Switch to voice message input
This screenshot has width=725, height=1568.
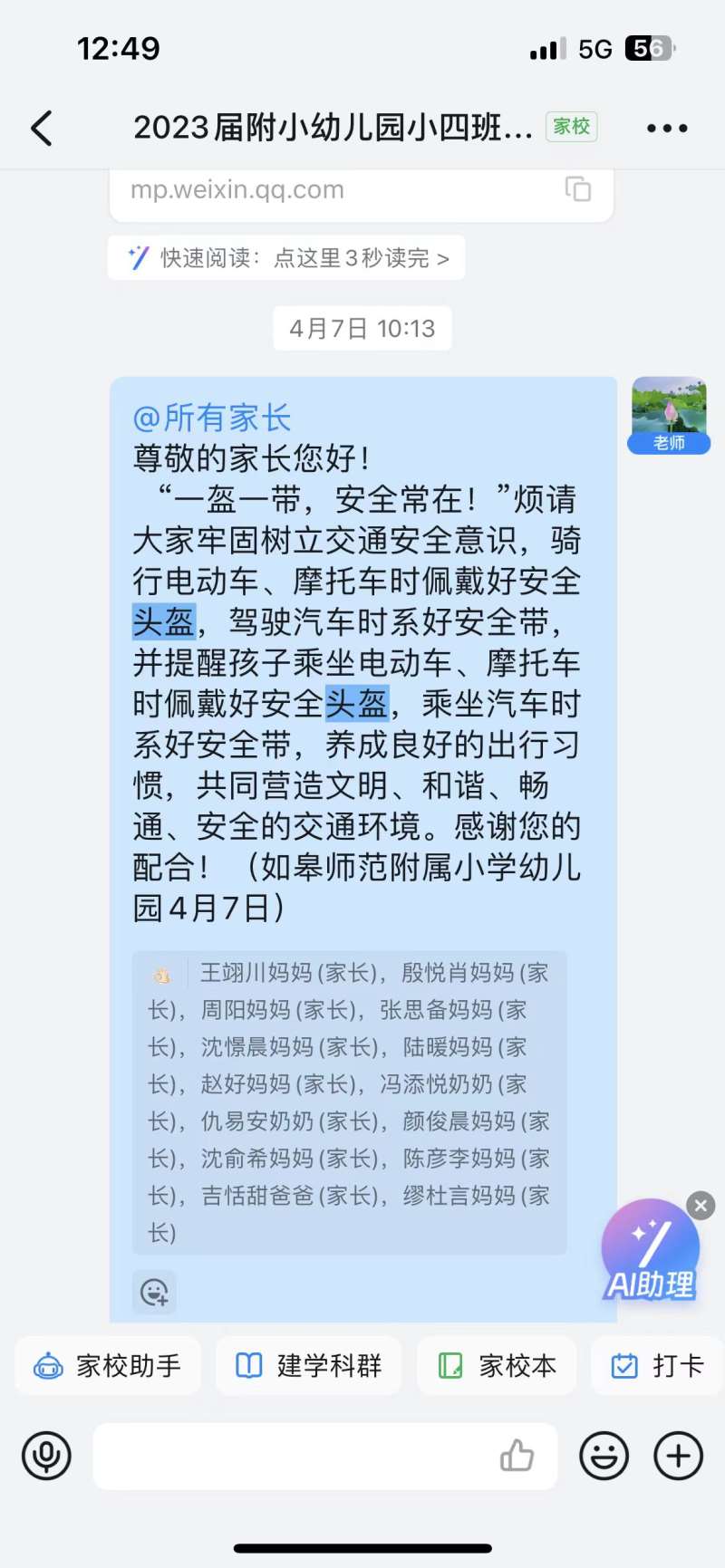pos(46,1456)
